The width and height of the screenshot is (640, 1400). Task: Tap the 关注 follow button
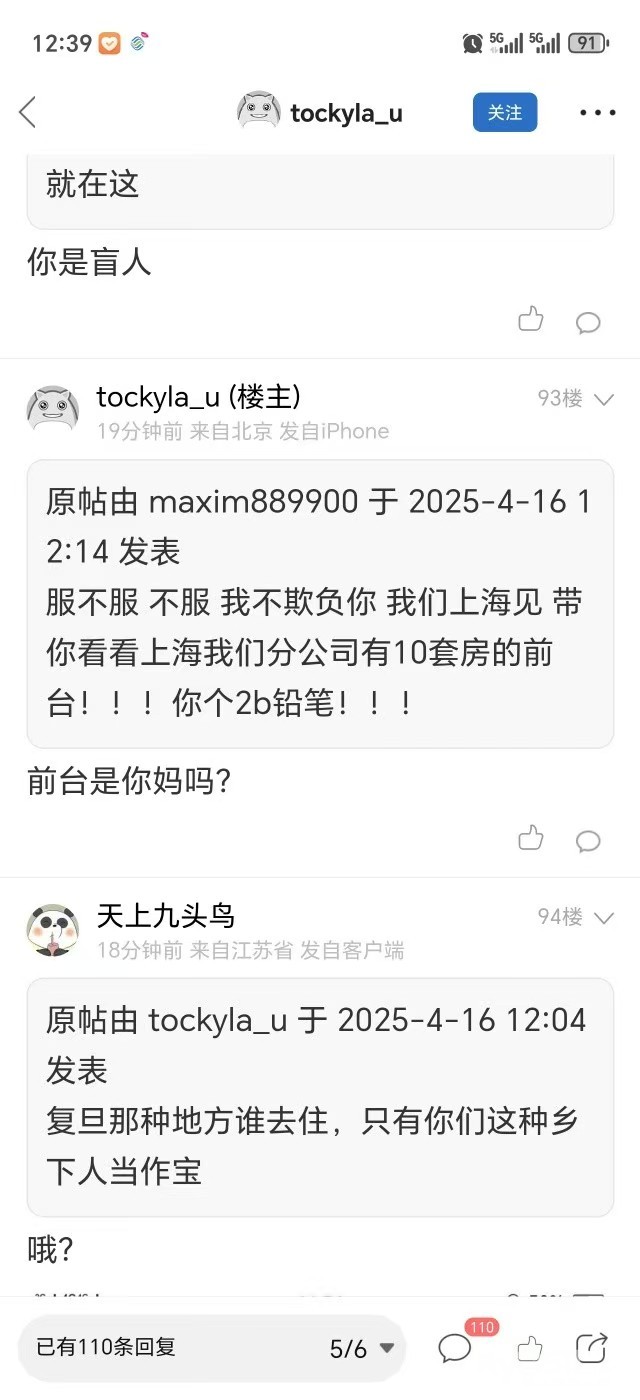click(505, 113)
